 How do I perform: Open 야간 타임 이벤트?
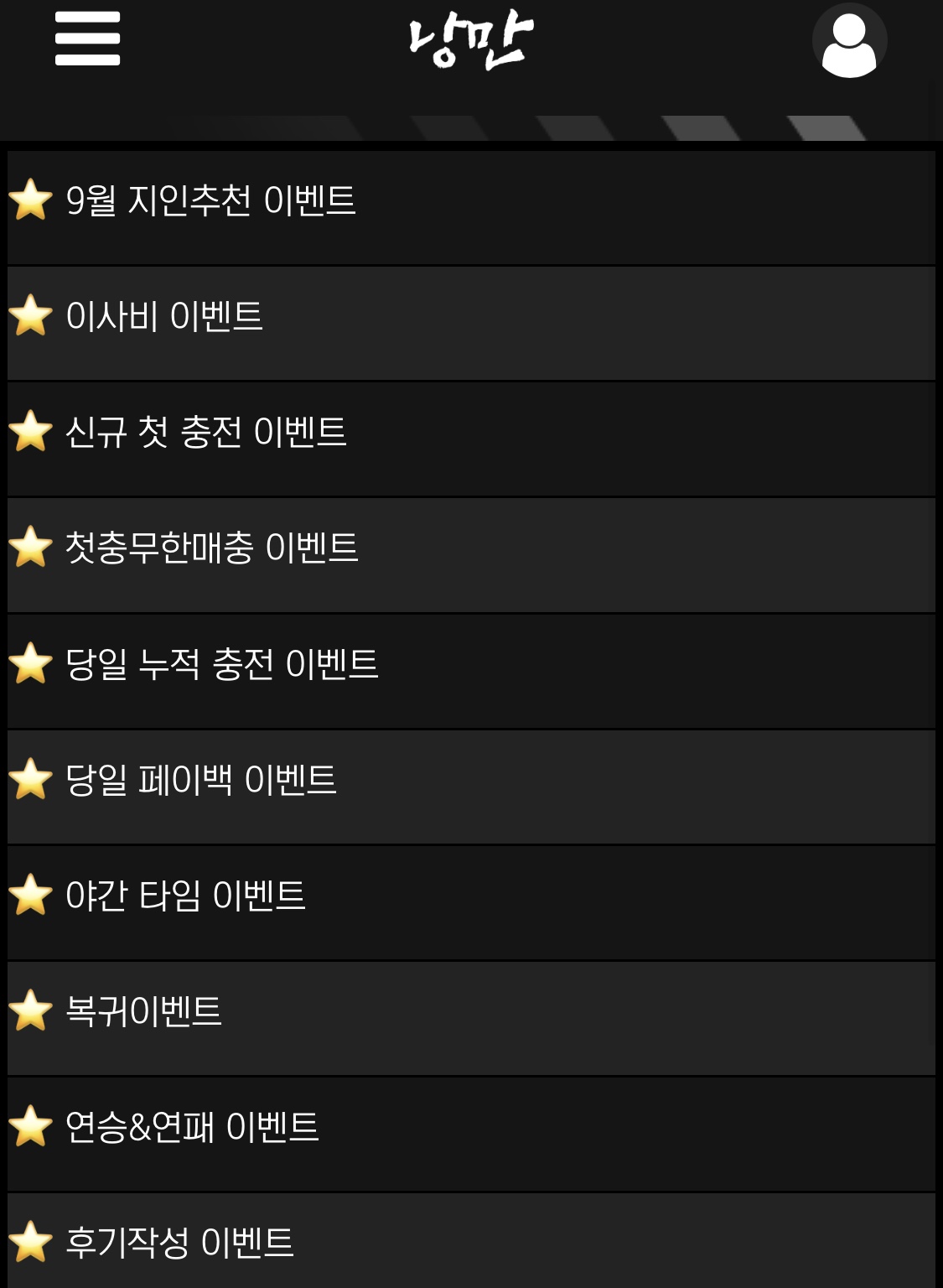point(186,896)
